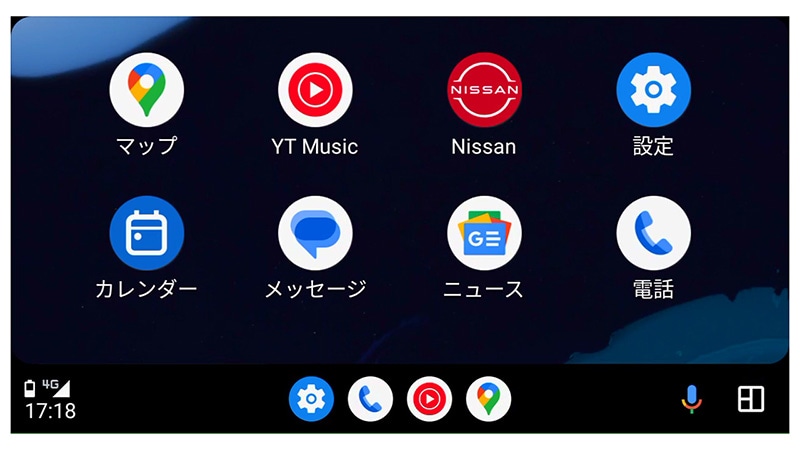Open YT Music shortcut in bottom dock
This screenshot has height=450, width=800.
point(429,400)
